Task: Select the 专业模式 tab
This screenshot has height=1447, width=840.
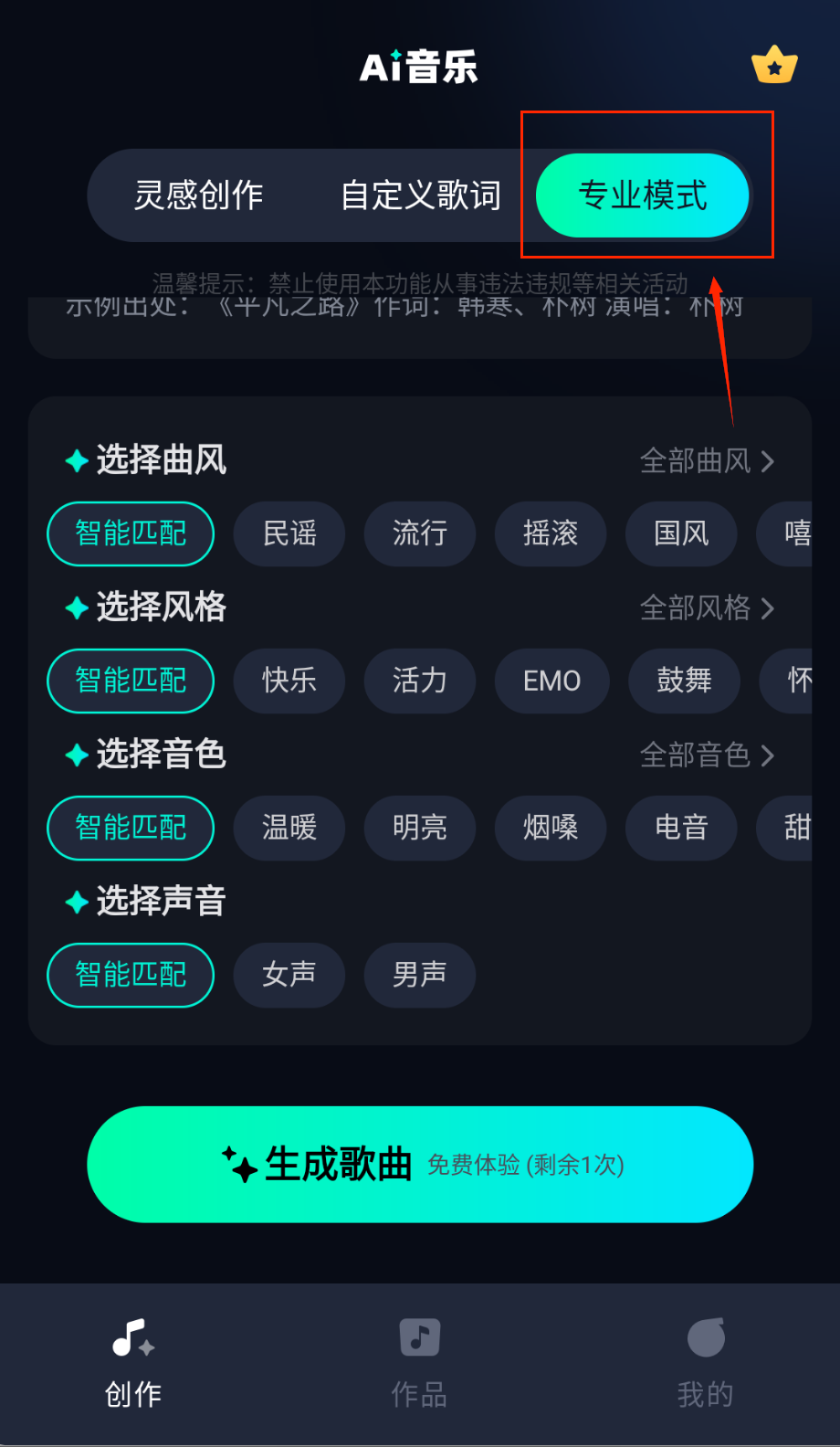Action: click(643, 195)
